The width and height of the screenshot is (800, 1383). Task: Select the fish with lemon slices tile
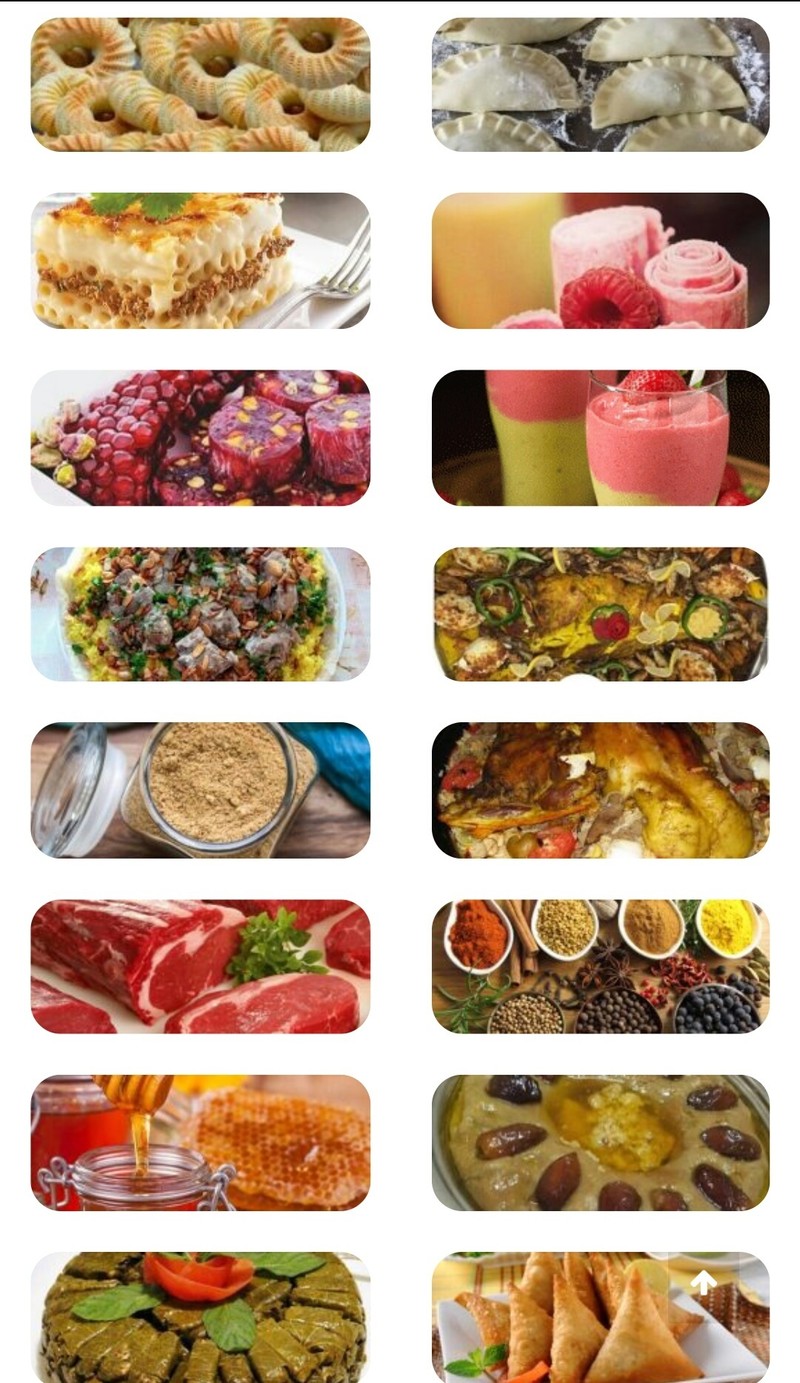pos(600,613)
